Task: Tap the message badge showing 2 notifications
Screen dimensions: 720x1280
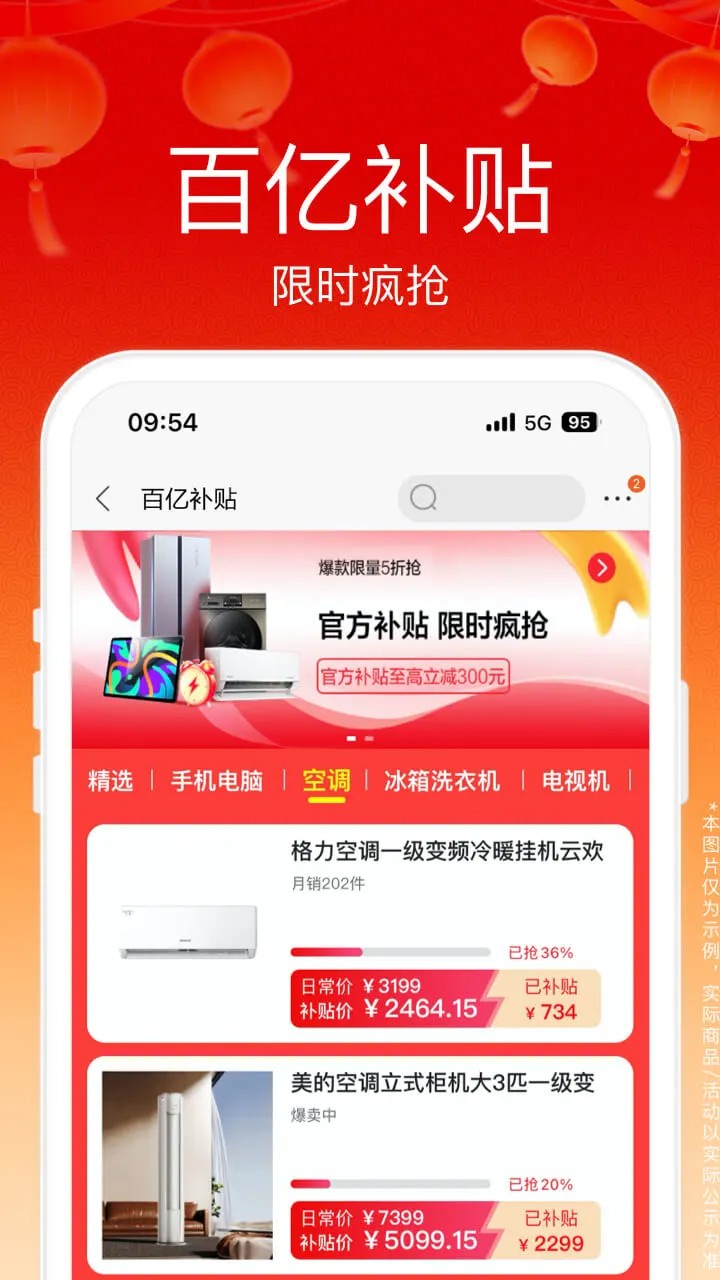Action: tap(637, 481)
